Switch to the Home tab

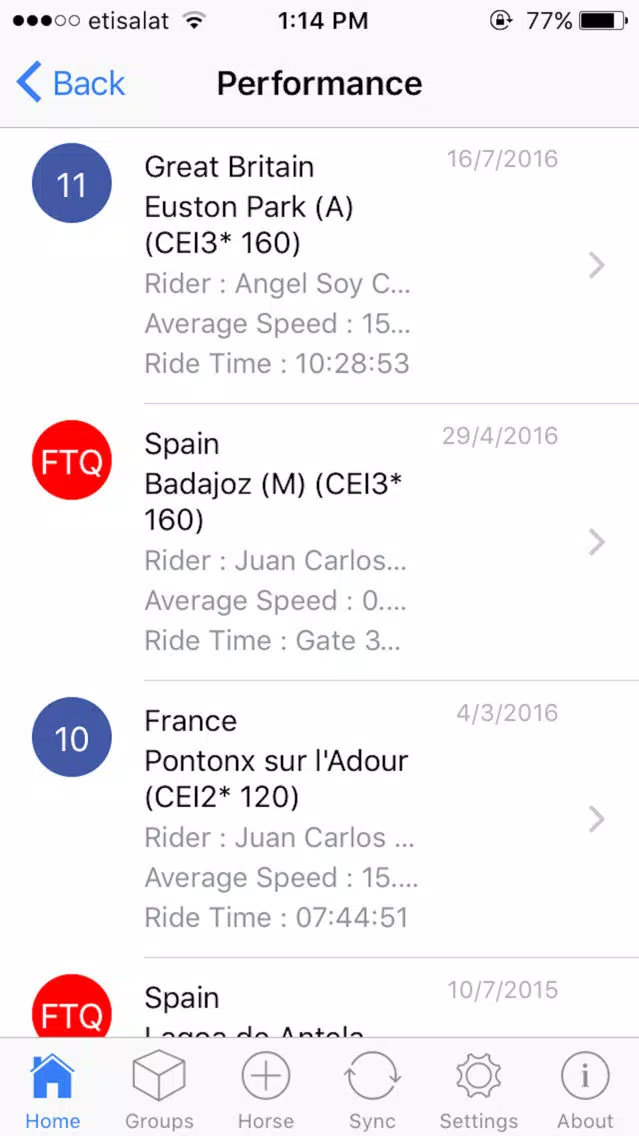point(53,1089)
